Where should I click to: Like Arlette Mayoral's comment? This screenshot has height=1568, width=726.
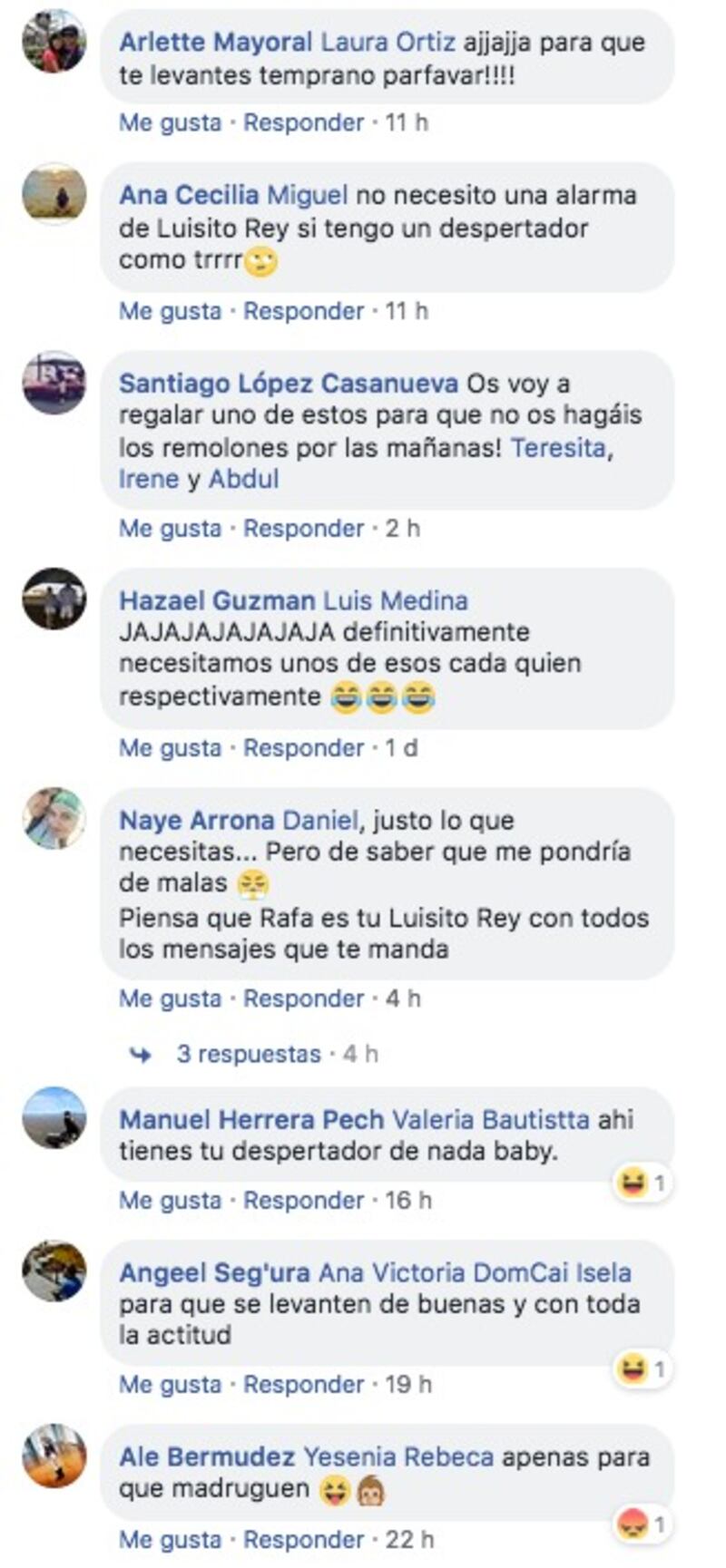pos(171,122)
